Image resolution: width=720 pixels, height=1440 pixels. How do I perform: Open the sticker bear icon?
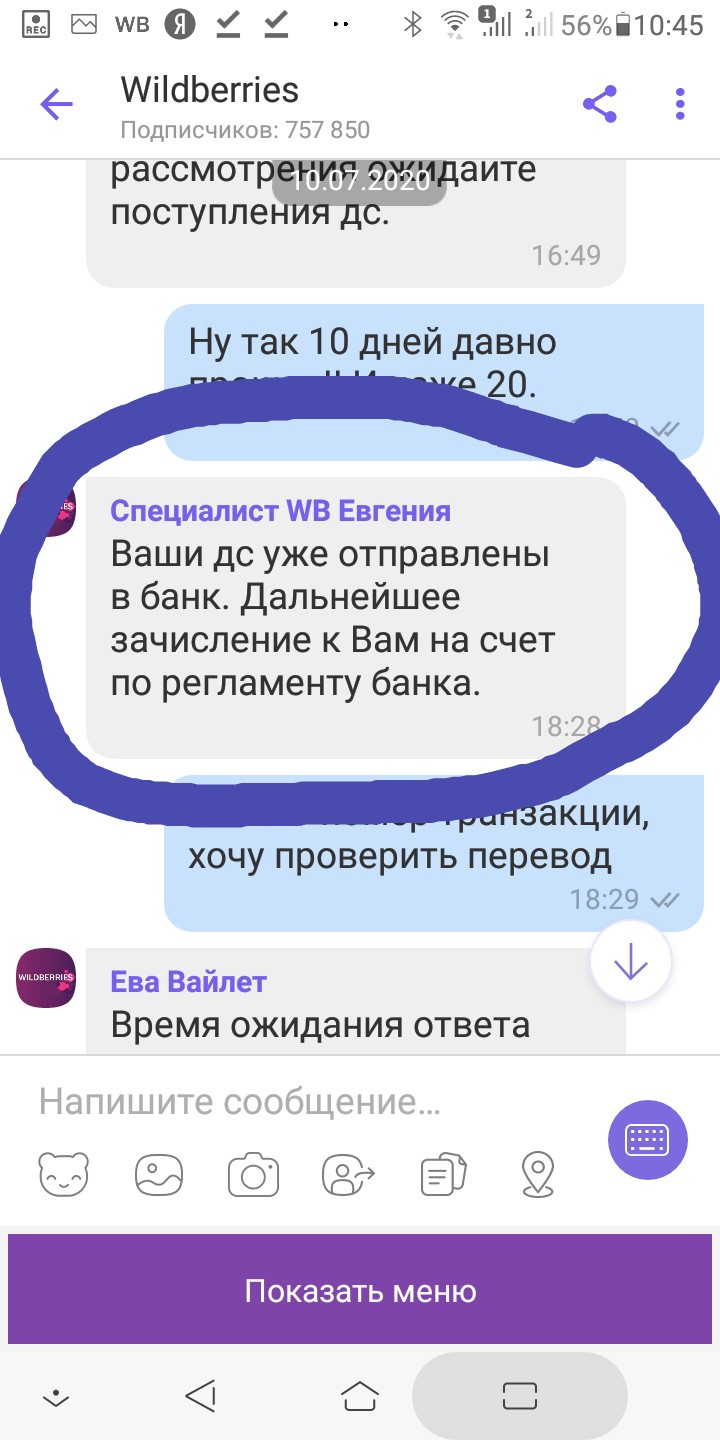point(64,1174)
